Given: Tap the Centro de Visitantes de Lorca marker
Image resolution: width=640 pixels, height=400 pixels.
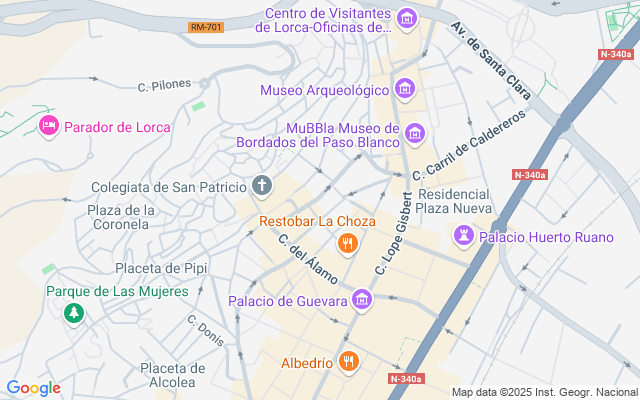Looking at the screenshot, I should coord(407,18).
